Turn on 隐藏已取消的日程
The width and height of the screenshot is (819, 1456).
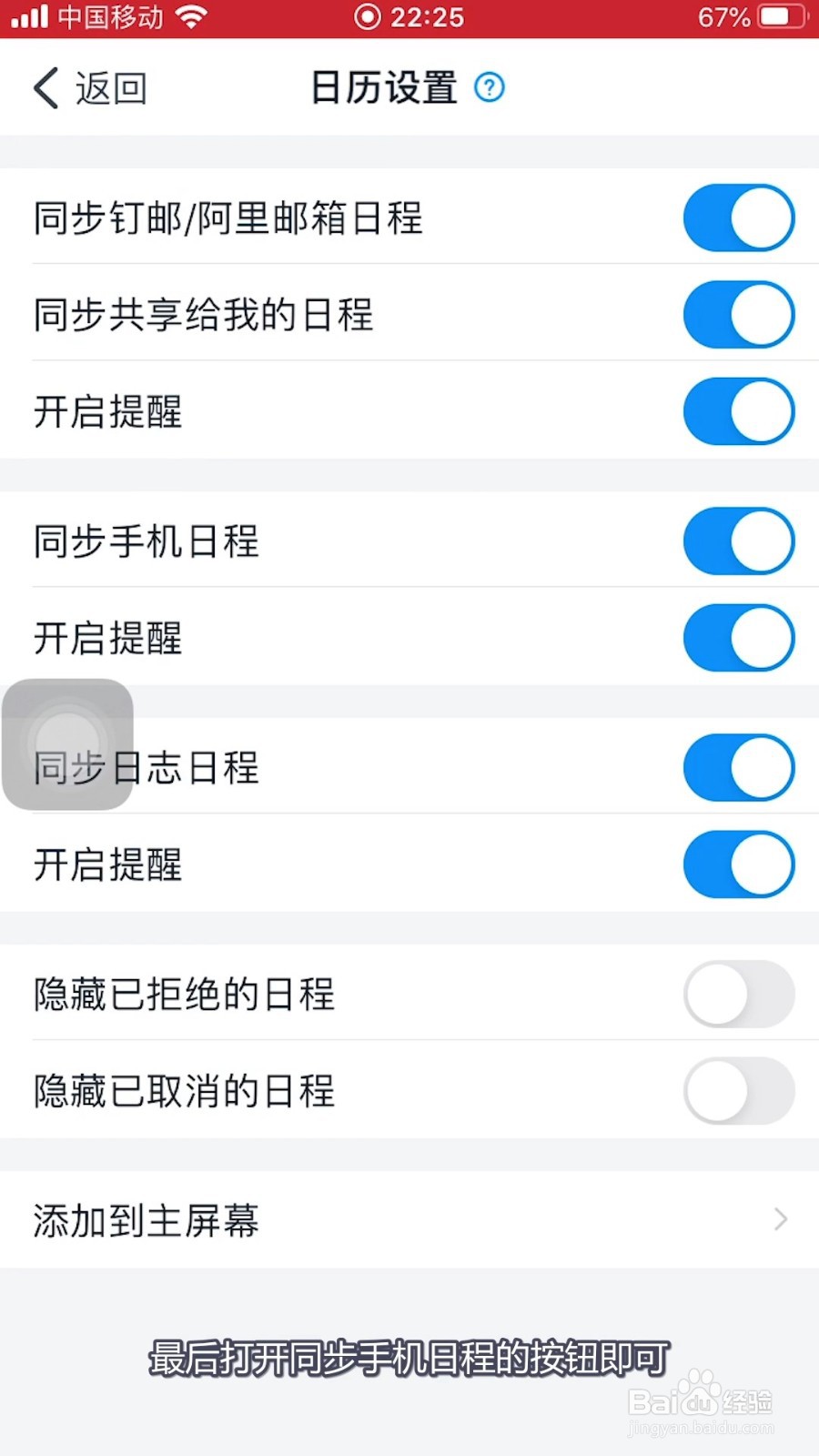(x=739, y=1090)
